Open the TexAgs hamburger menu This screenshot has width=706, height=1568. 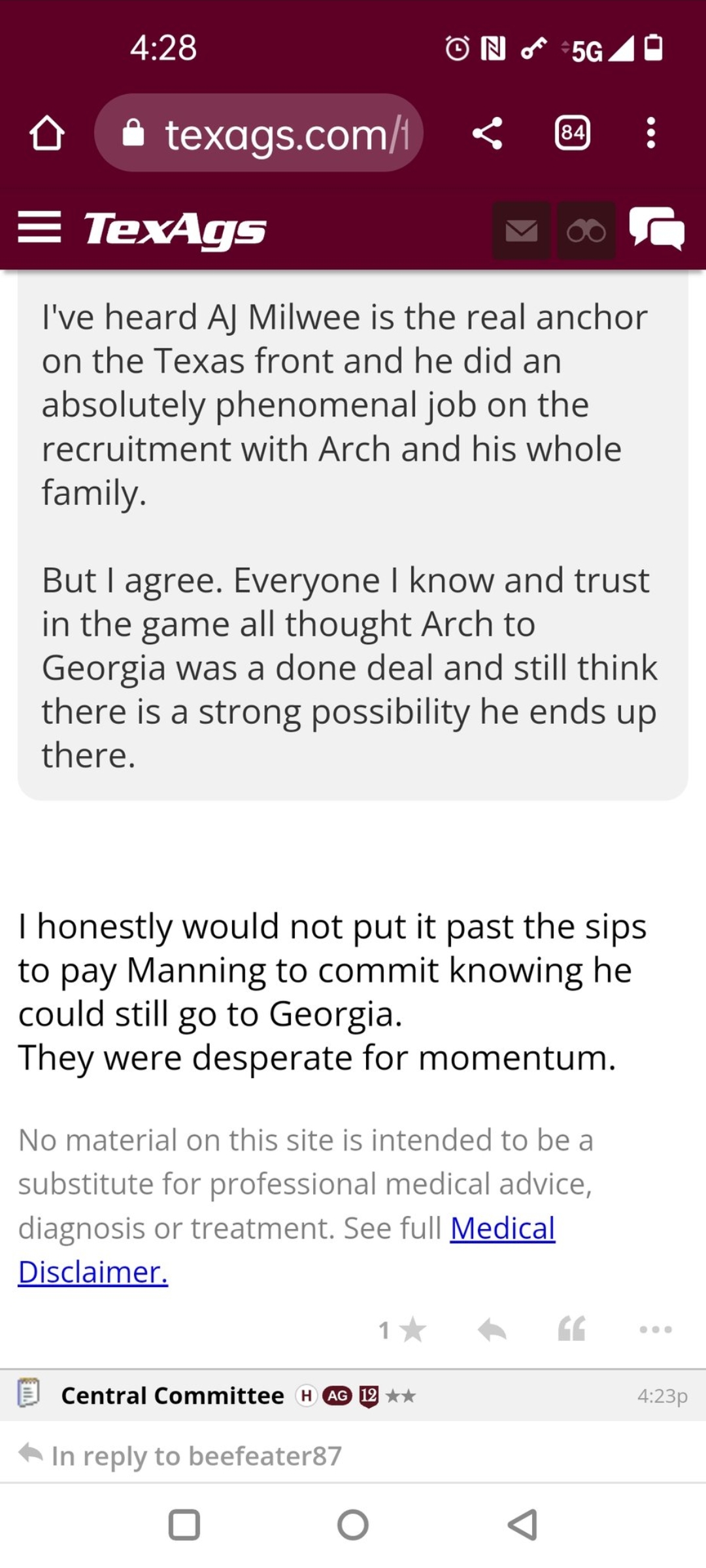(x=39, y=227)
